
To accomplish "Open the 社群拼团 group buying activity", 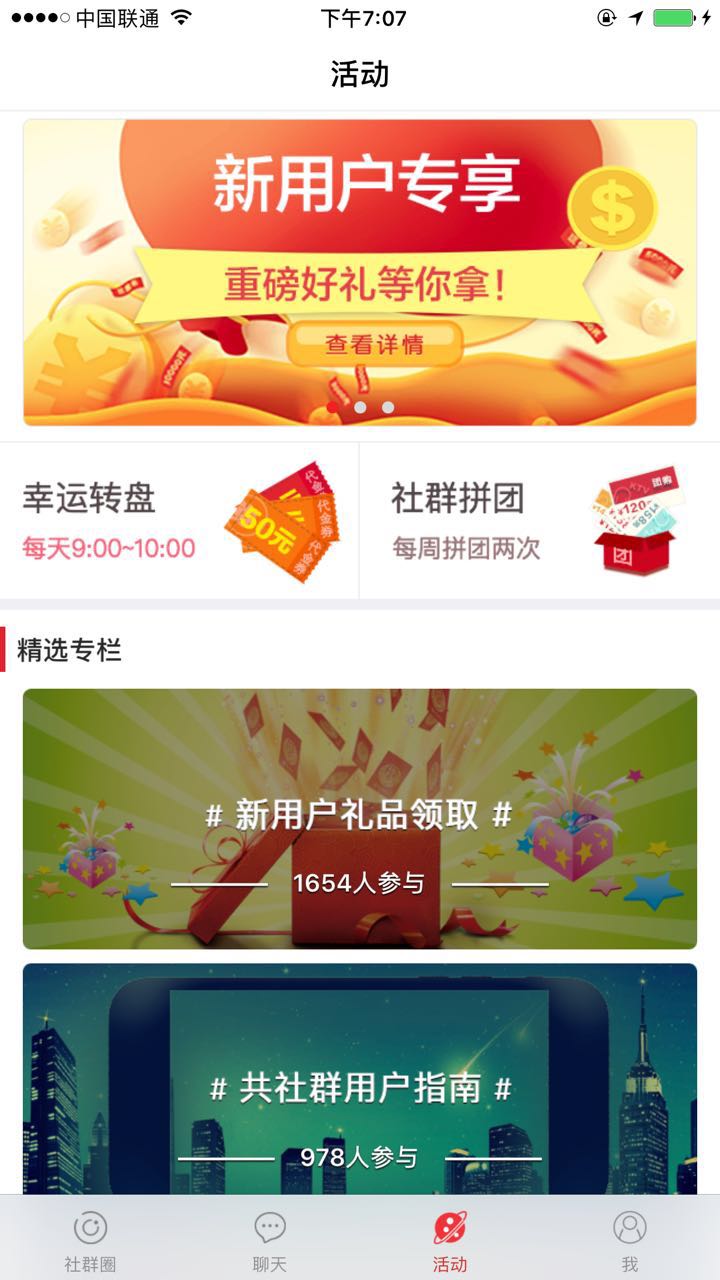I will (540, 521).
